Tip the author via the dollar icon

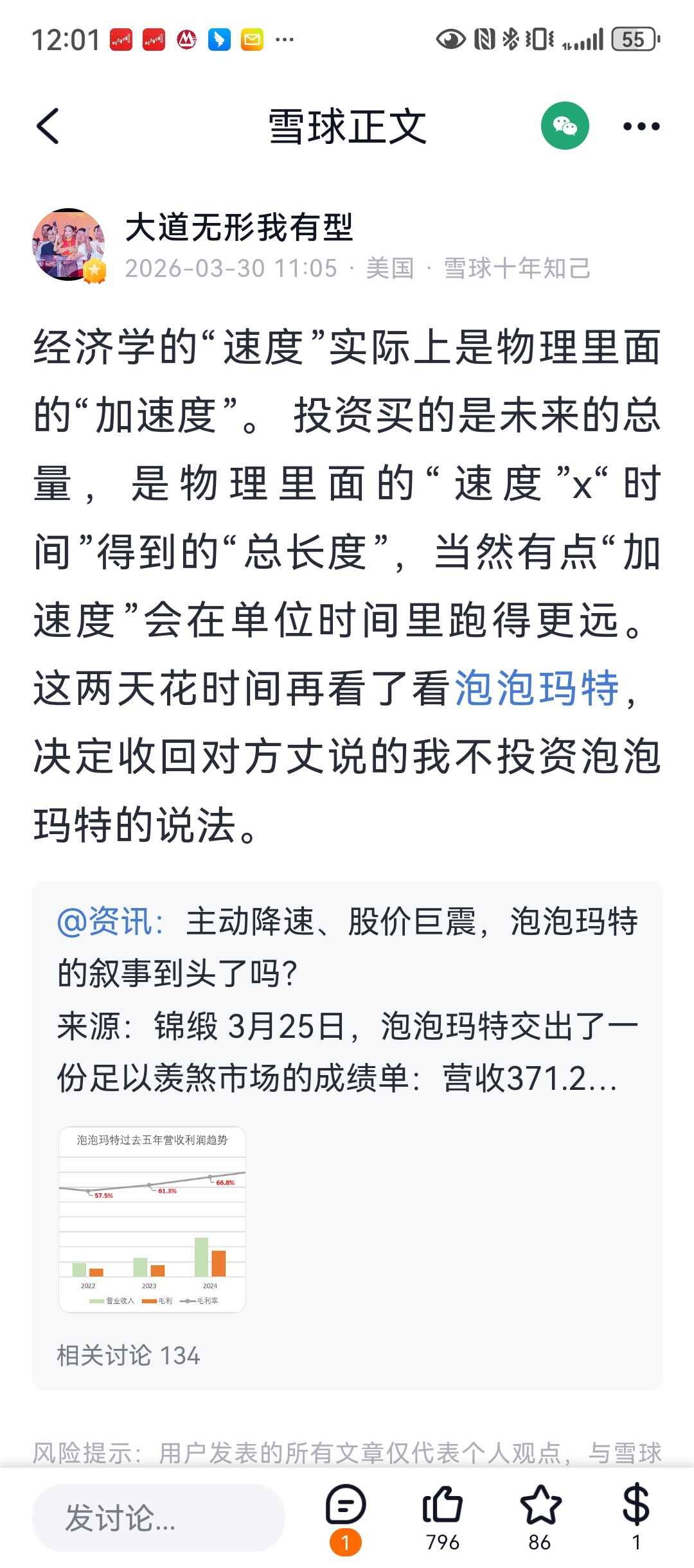coord(636,1506)
